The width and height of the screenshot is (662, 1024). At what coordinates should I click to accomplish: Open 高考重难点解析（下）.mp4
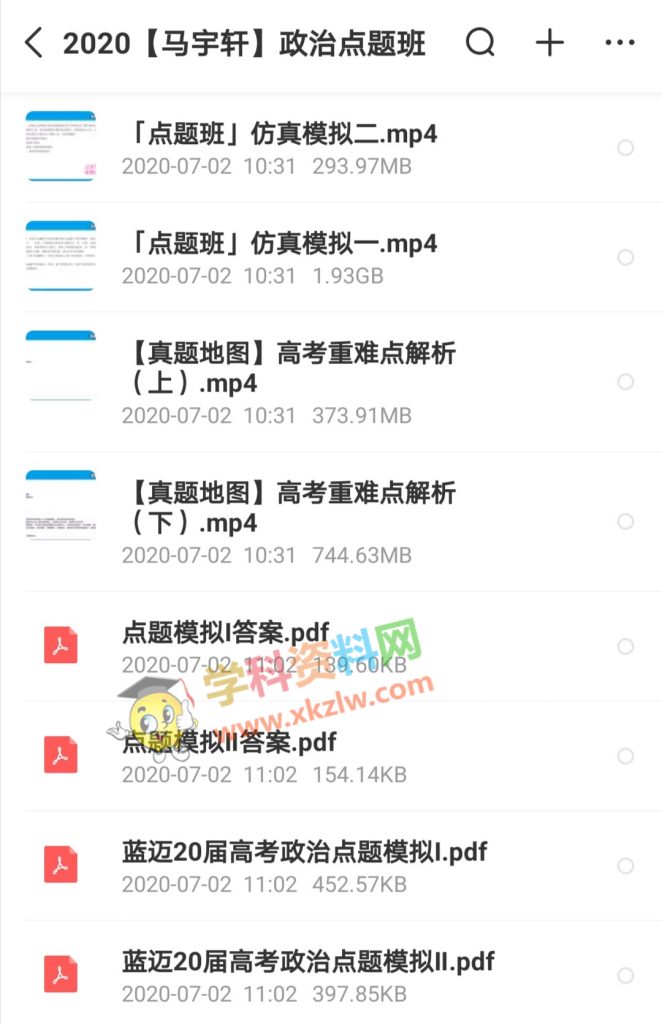point(292,507)
